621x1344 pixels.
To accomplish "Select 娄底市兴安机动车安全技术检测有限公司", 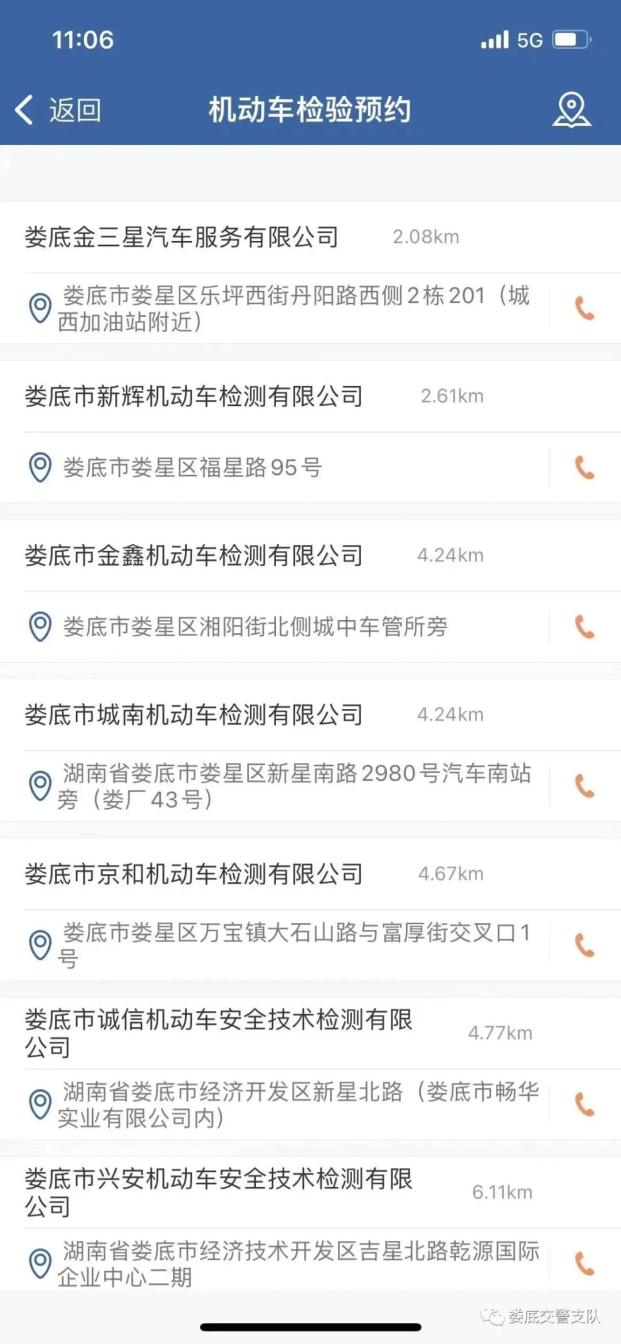I will point(218,1191).
